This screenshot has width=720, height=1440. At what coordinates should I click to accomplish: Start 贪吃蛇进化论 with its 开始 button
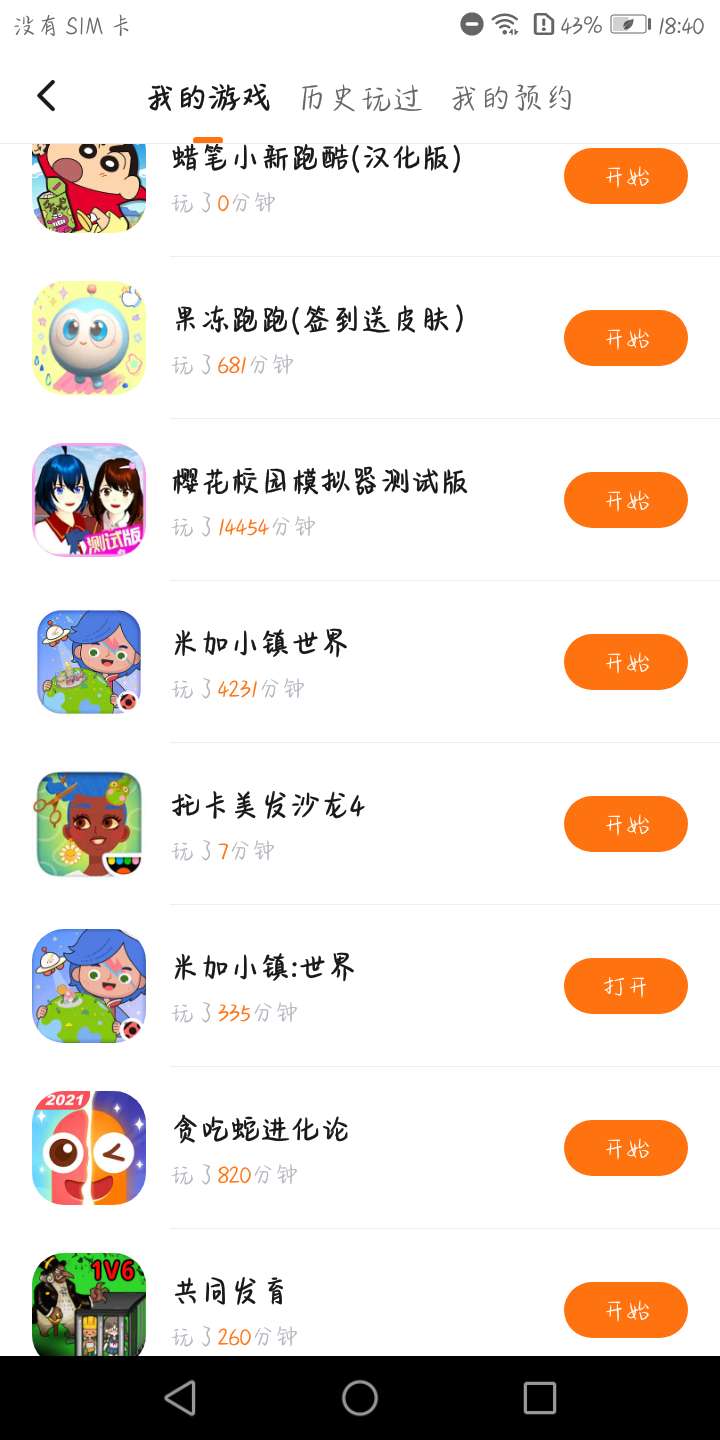point(625,1148)
